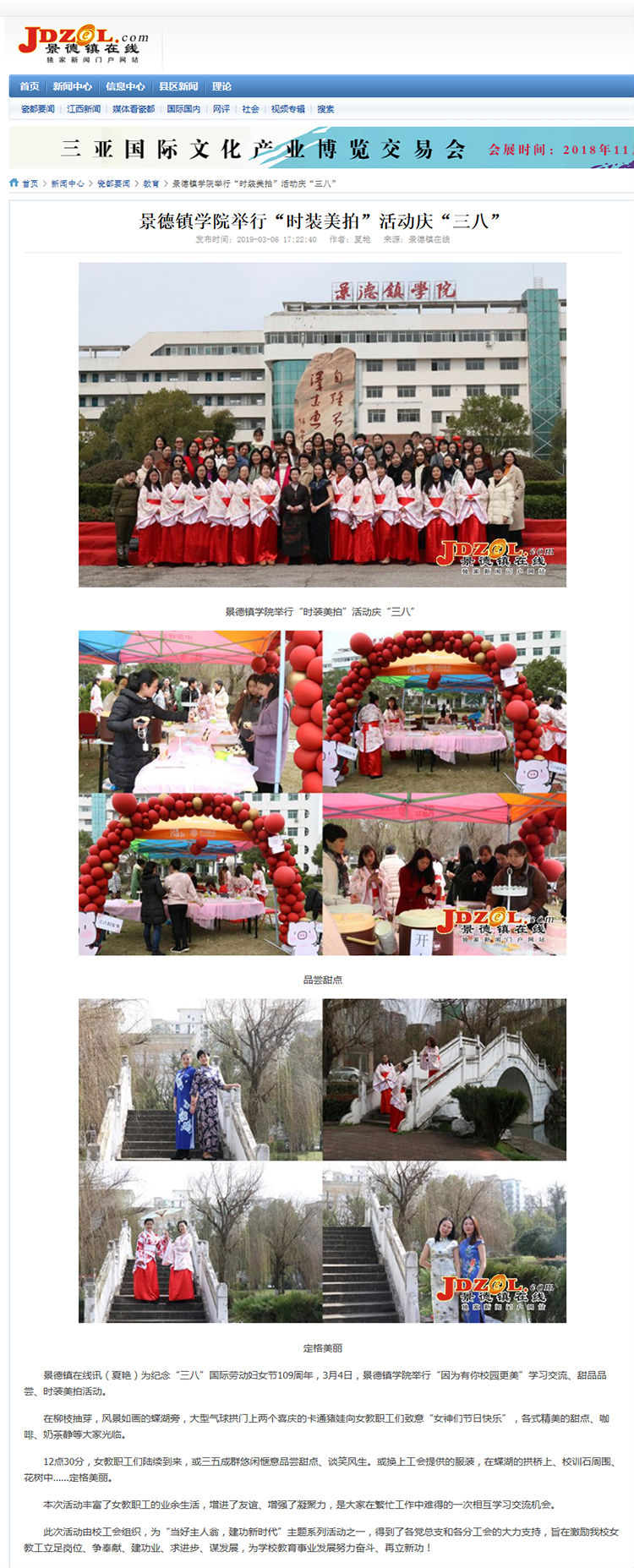Go to the 国际国内 news link

[x=183, y=109]
